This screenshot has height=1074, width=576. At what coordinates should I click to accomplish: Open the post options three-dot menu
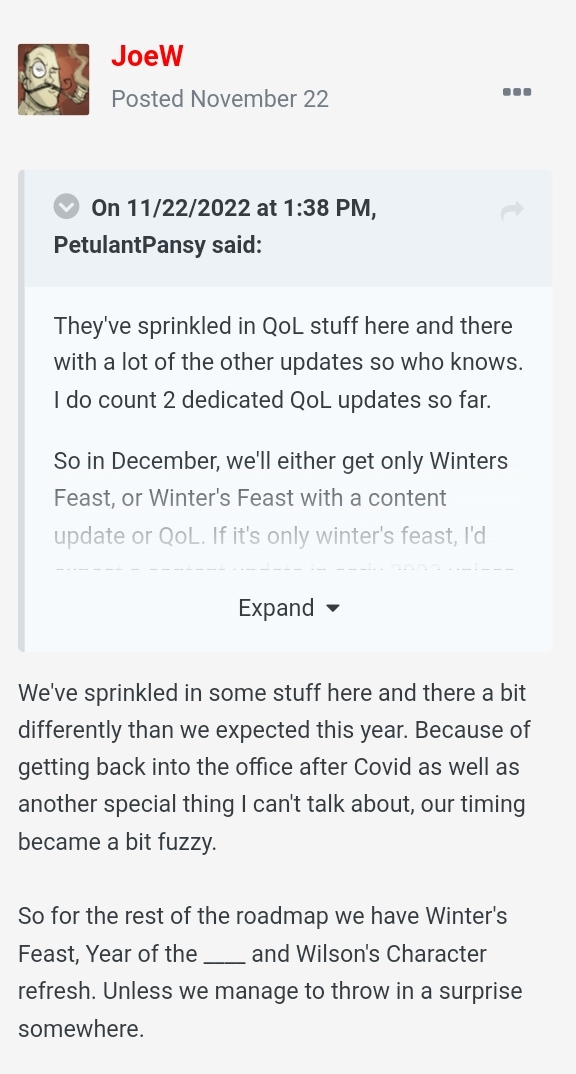coord(517,92)
